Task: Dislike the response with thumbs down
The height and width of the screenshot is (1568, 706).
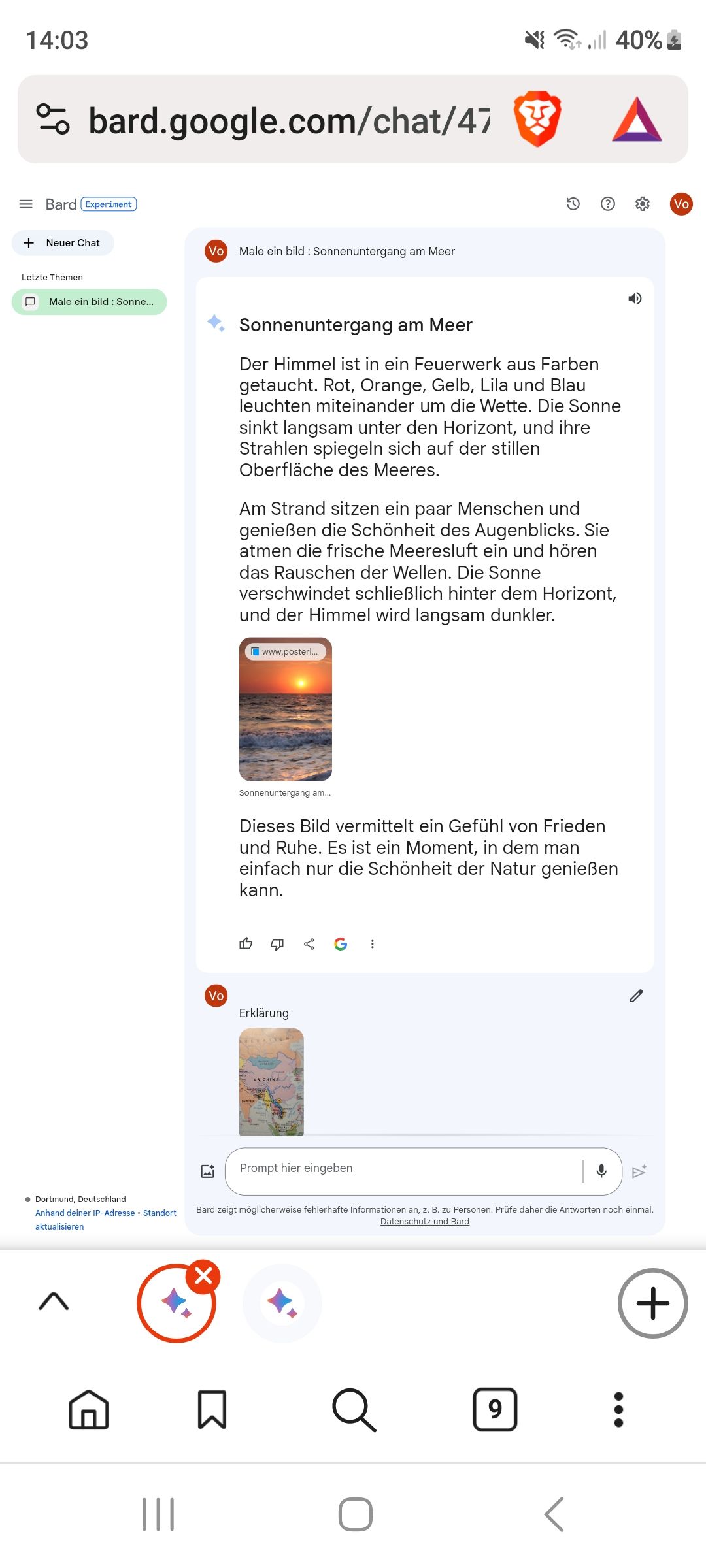Action: pos(277,944)
